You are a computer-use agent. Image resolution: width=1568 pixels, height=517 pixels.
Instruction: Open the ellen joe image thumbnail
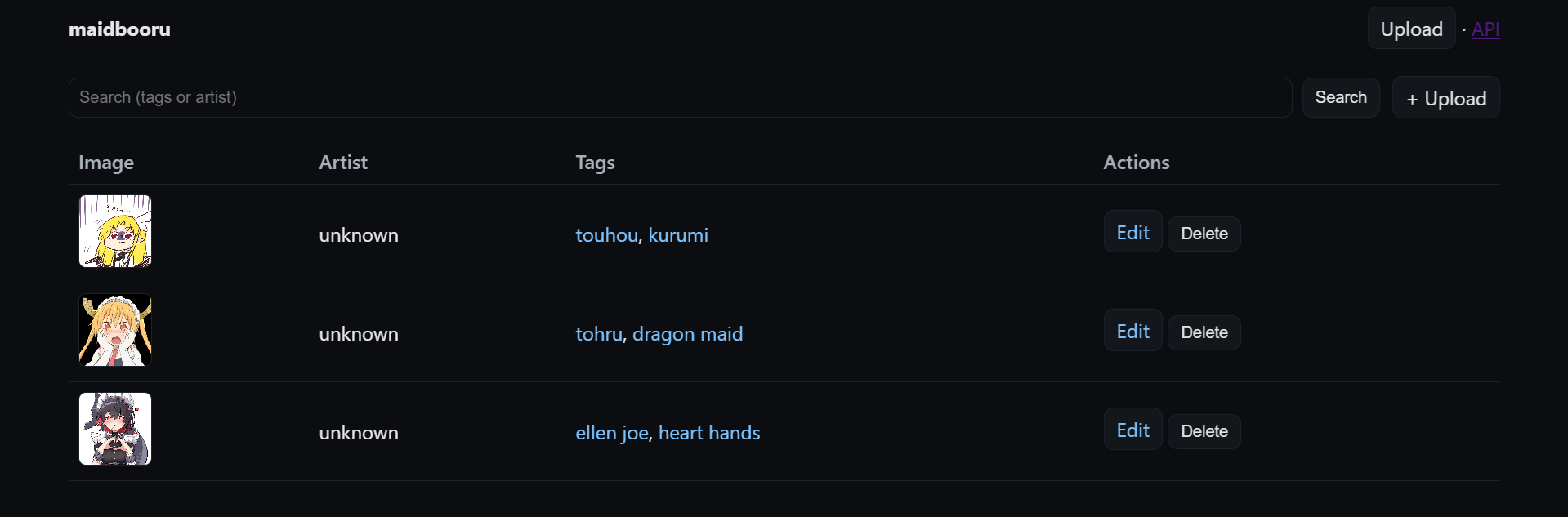coord(115,429)
